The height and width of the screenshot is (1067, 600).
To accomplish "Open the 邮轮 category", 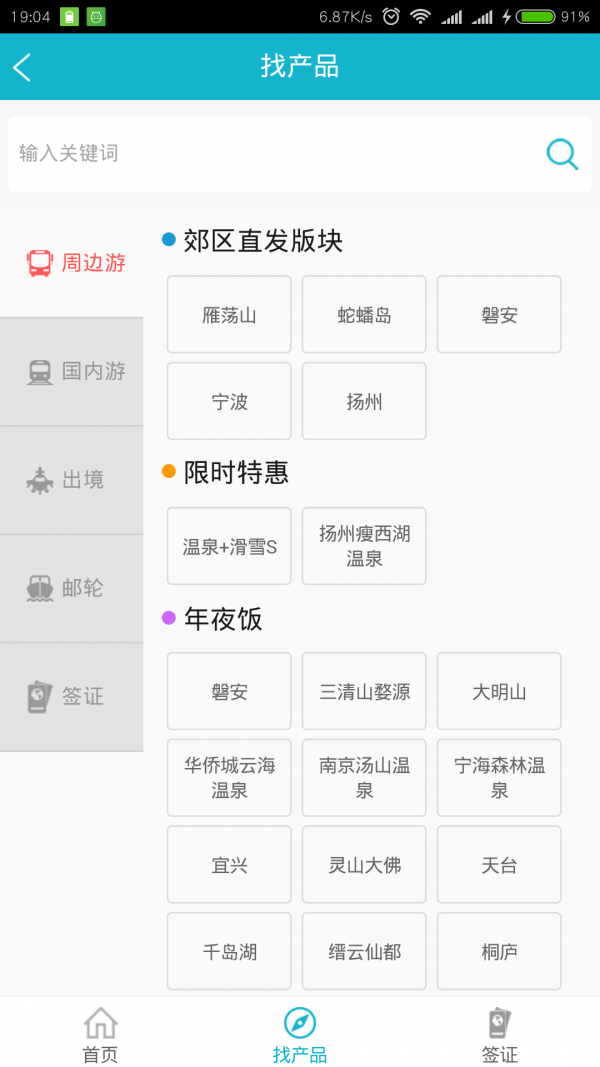I will pyautogui.click(x=72, y=589).
